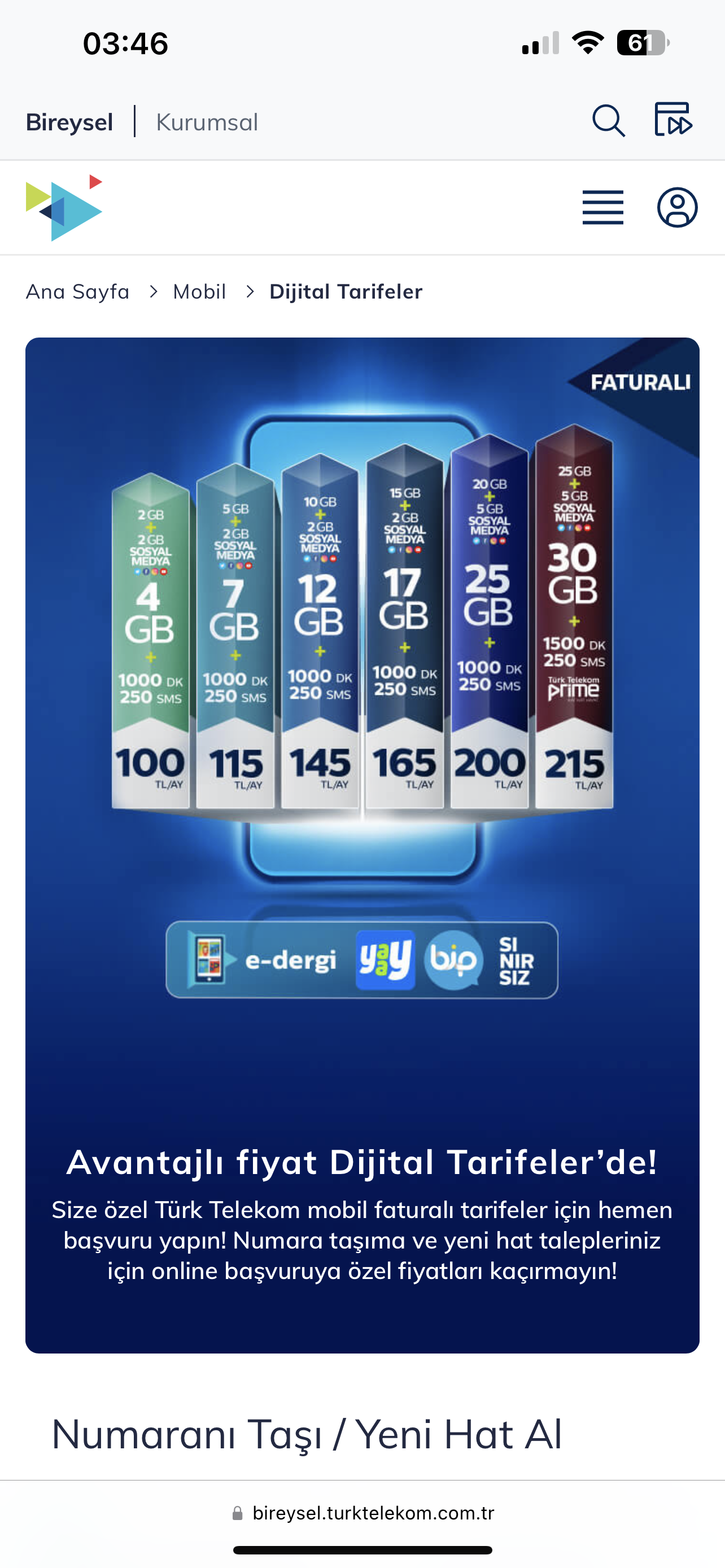Go to Ana Sayfa breadcrumb
This screenshot has width=725, height=1568.
tap(78, 292)
